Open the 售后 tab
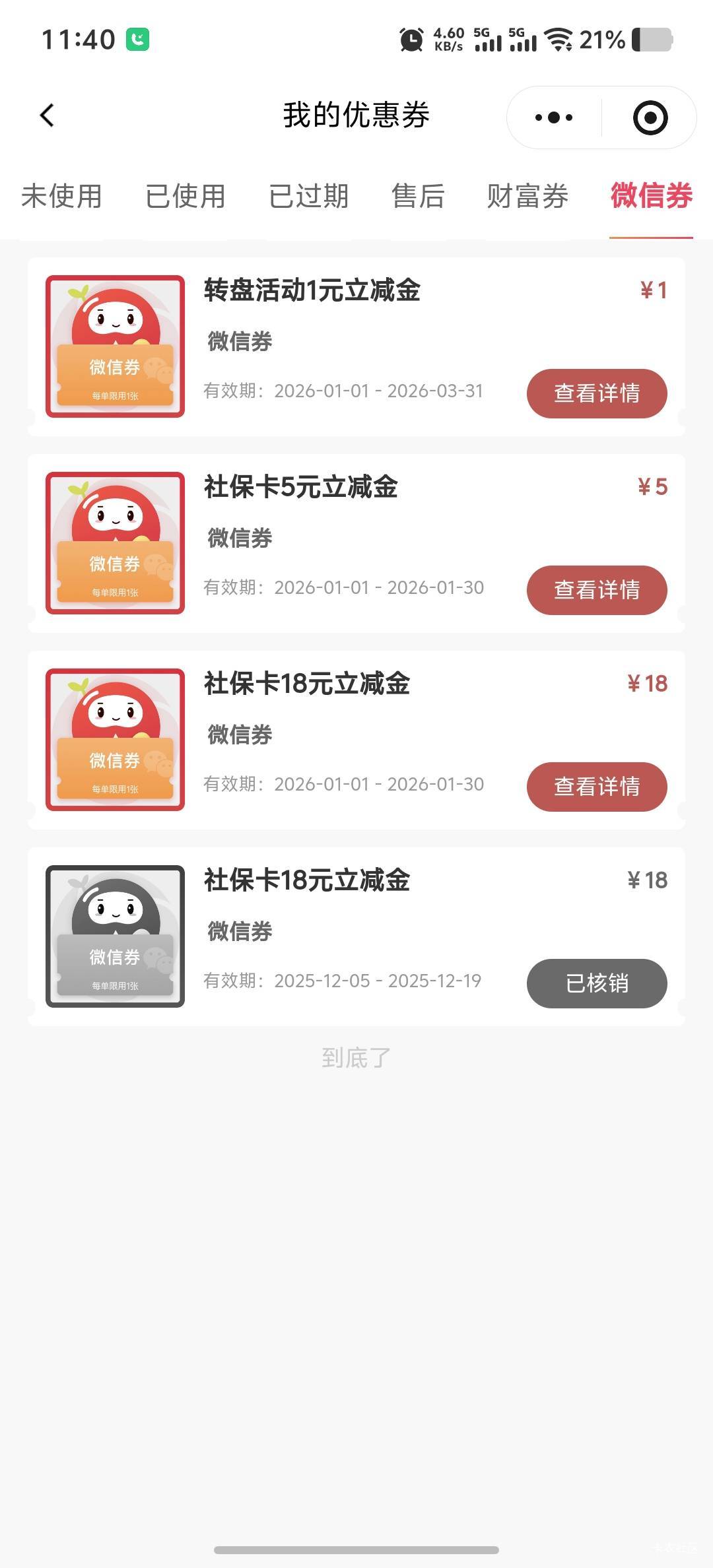Image resolution: width=713 pixels, height=1568 pixels. [x=418, y=196]
